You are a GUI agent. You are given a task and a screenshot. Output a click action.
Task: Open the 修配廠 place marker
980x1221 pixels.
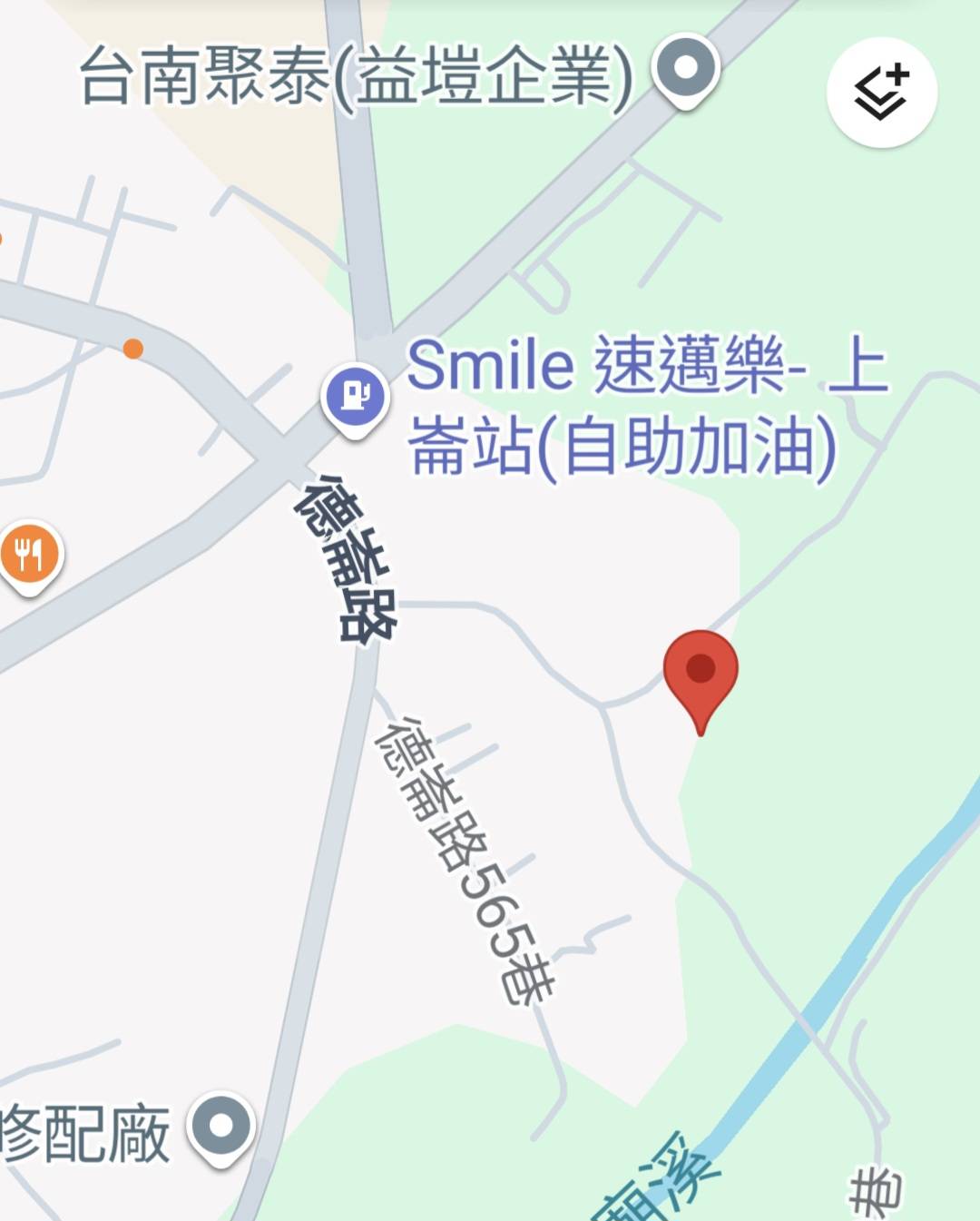pos(220,1126)
